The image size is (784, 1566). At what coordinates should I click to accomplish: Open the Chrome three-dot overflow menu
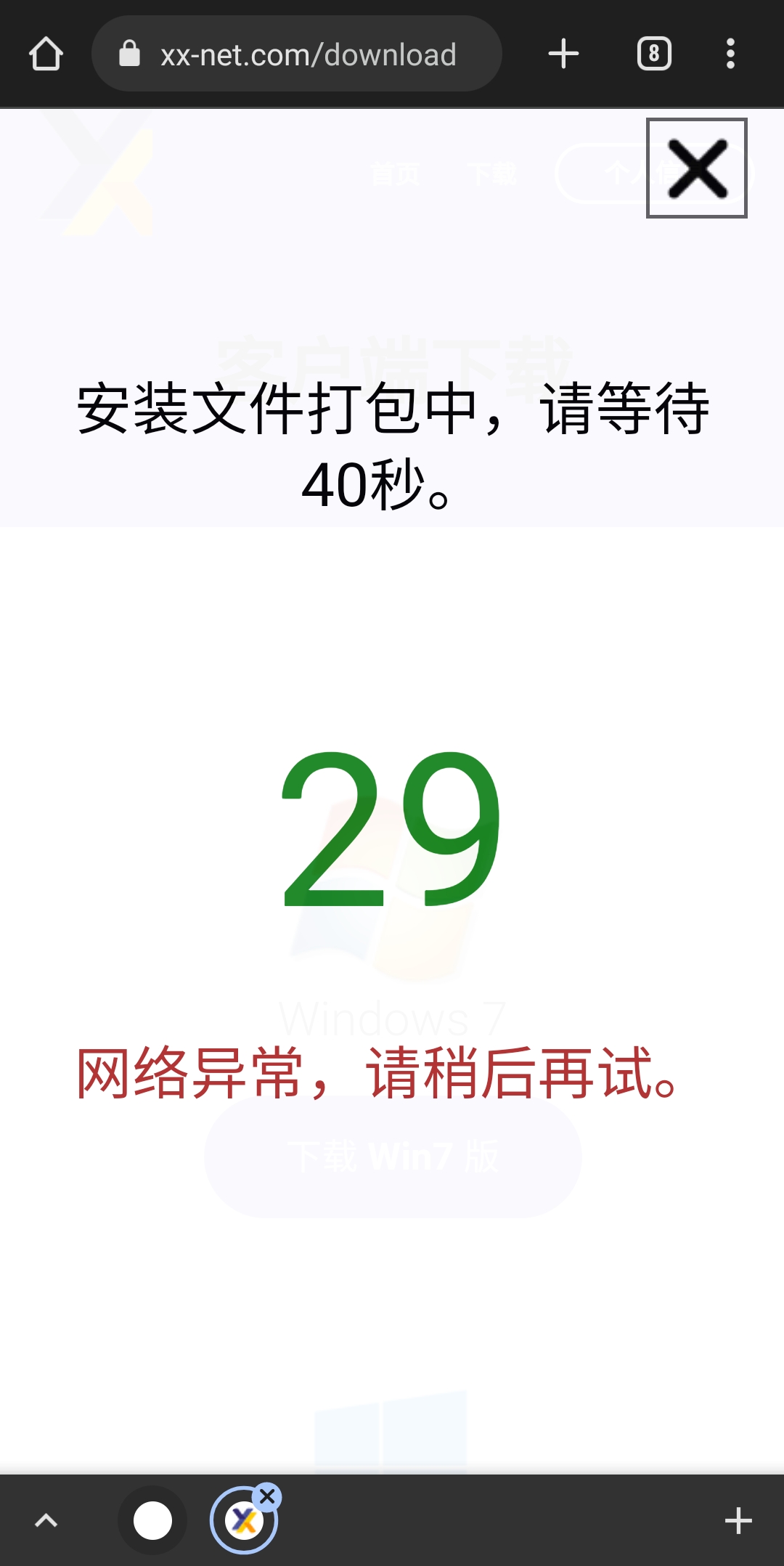coord(730,54)
